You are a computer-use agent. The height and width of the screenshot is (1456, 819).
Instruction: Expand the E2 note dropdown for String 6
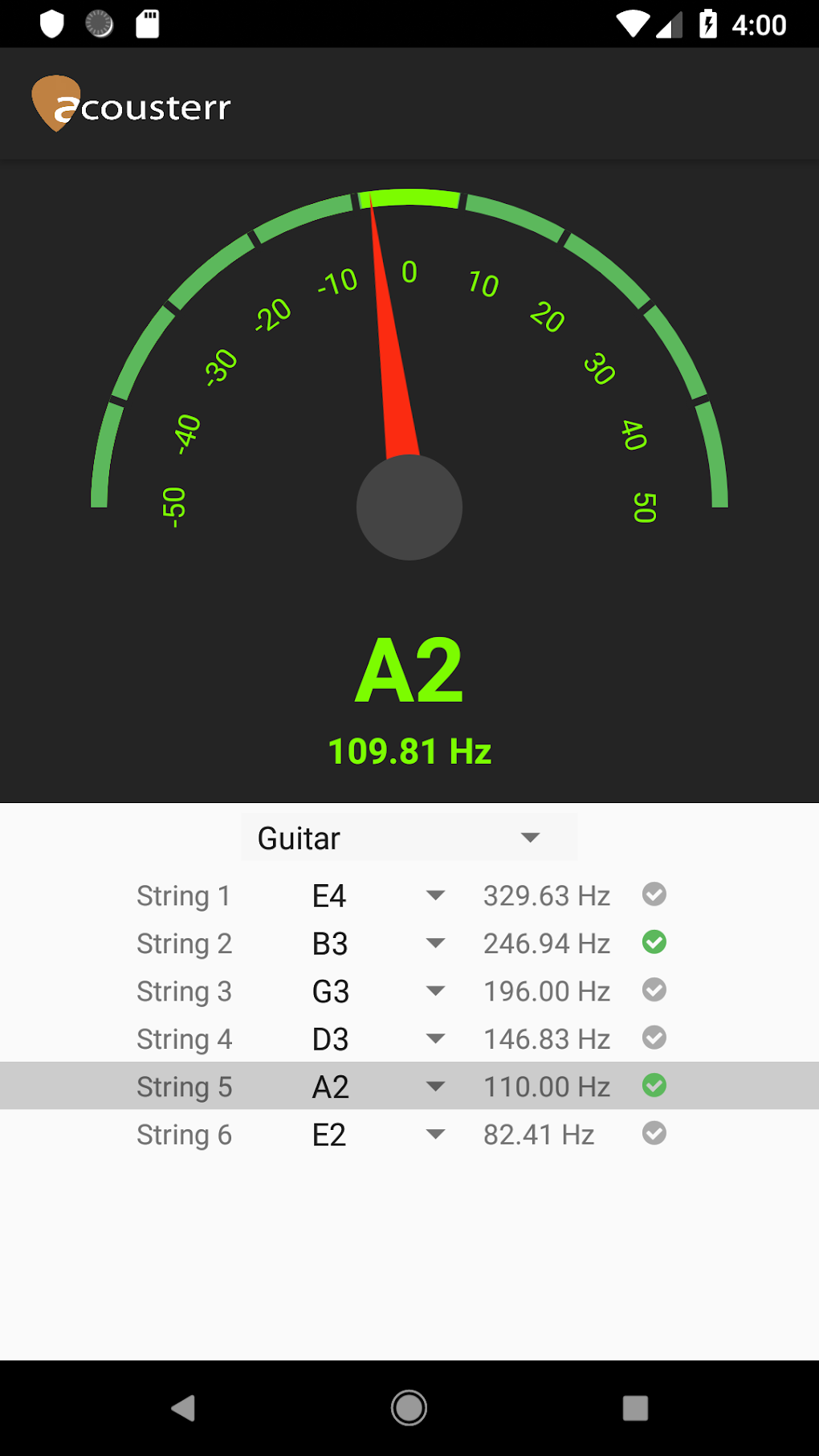coord(377,1134)
